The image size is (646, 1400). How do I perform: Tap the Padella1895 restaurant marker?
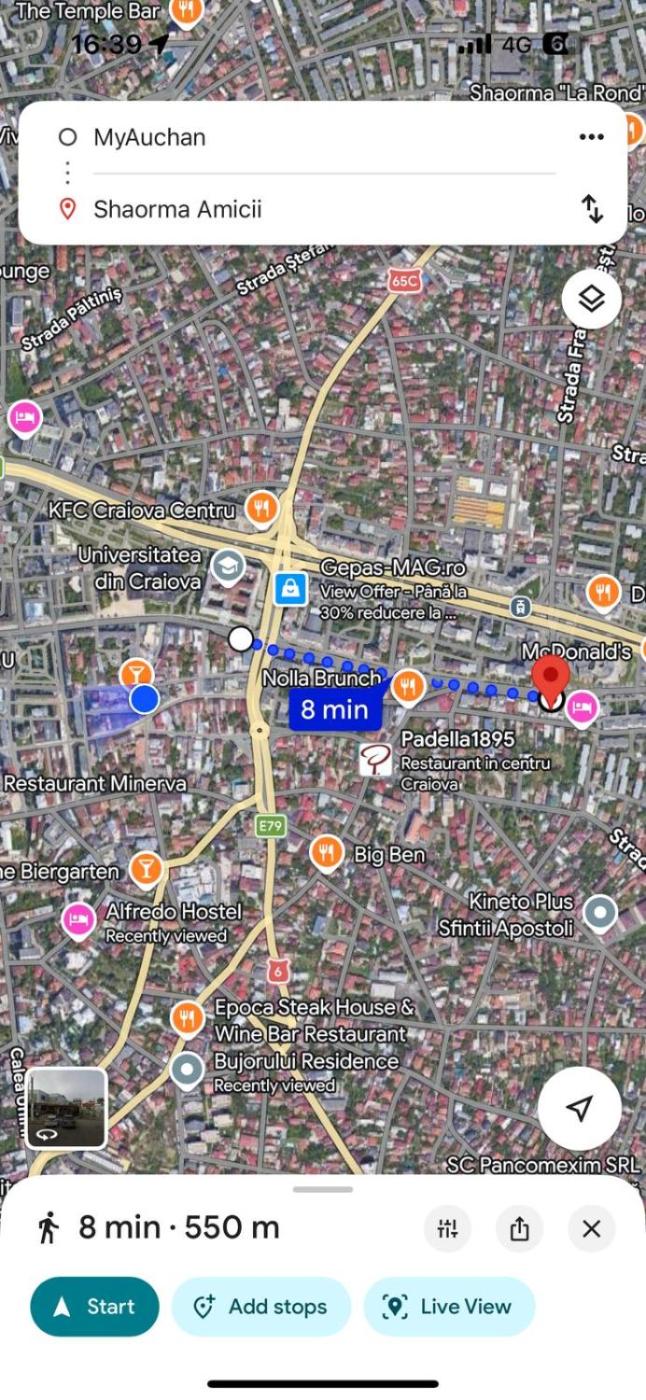pos(376,760)
